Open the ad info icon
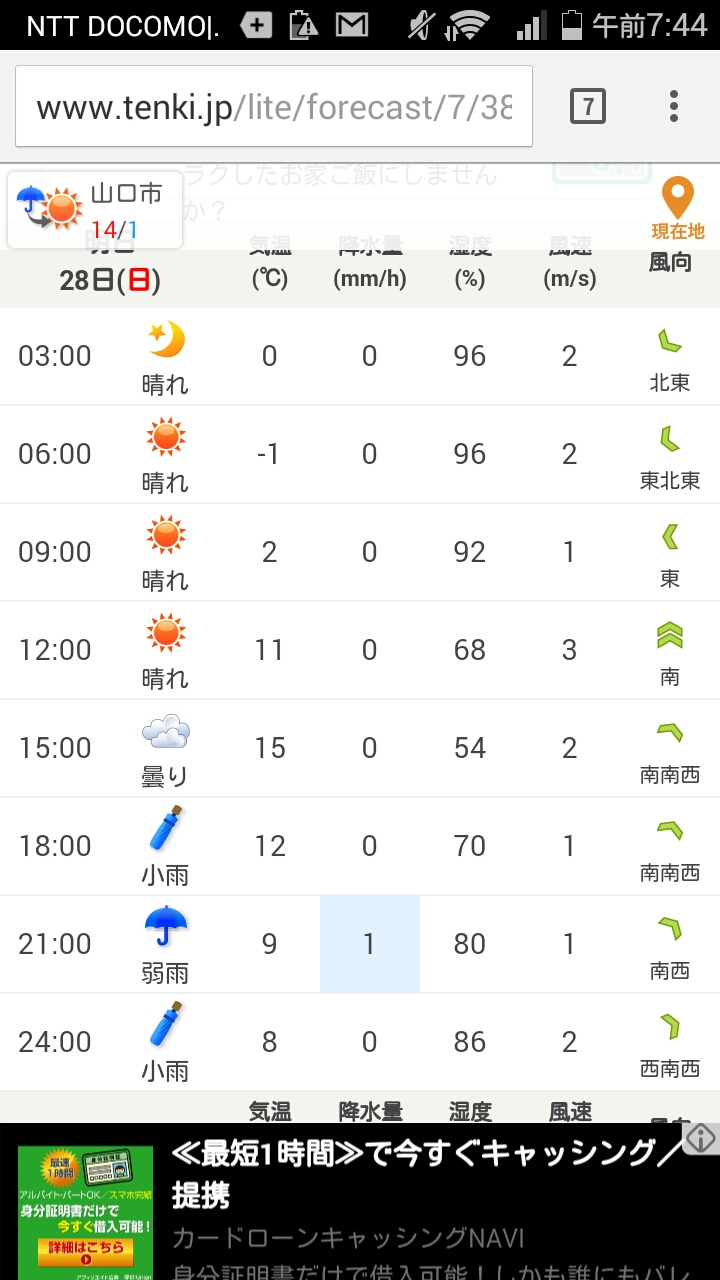The height and width of the screenshot is (1280, 720). [701, 1137]
